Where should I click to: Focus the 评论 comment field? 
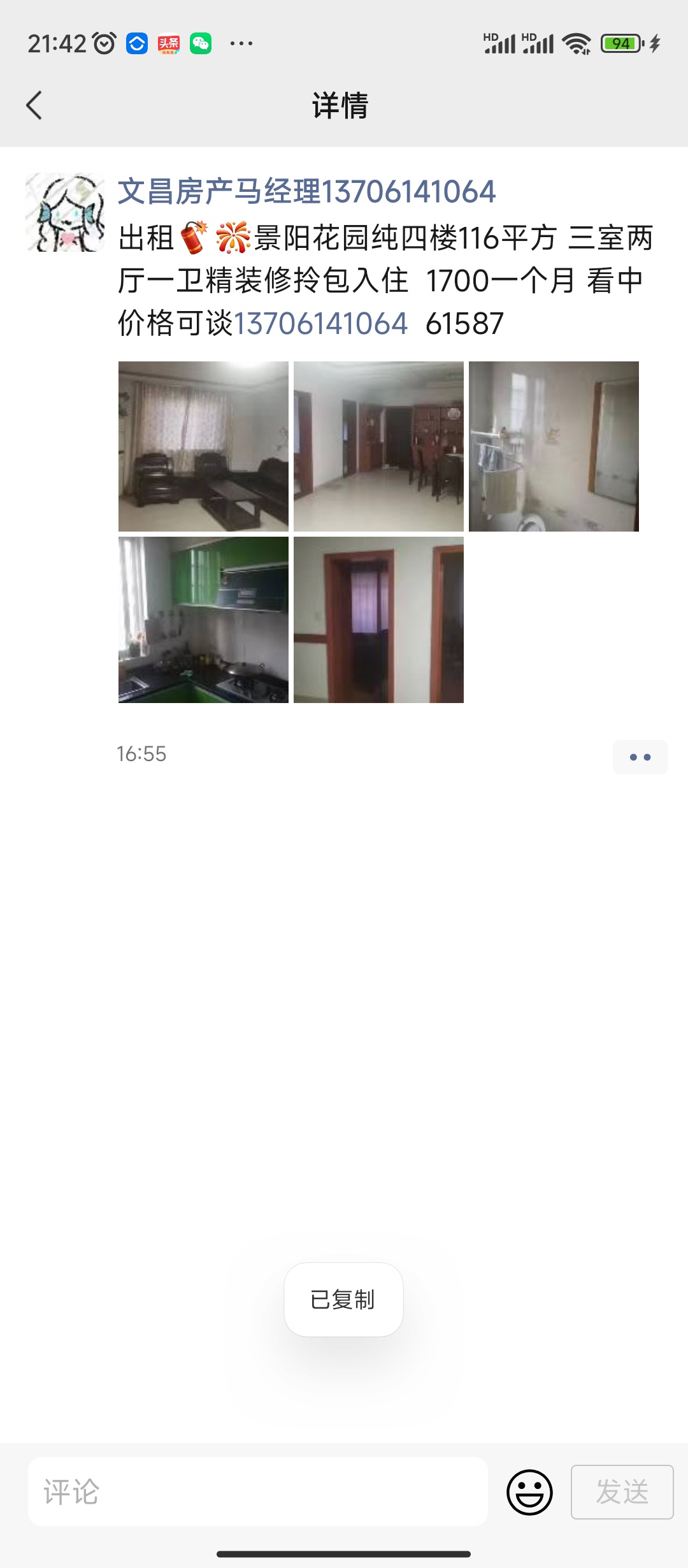(x=258, y=1492)
